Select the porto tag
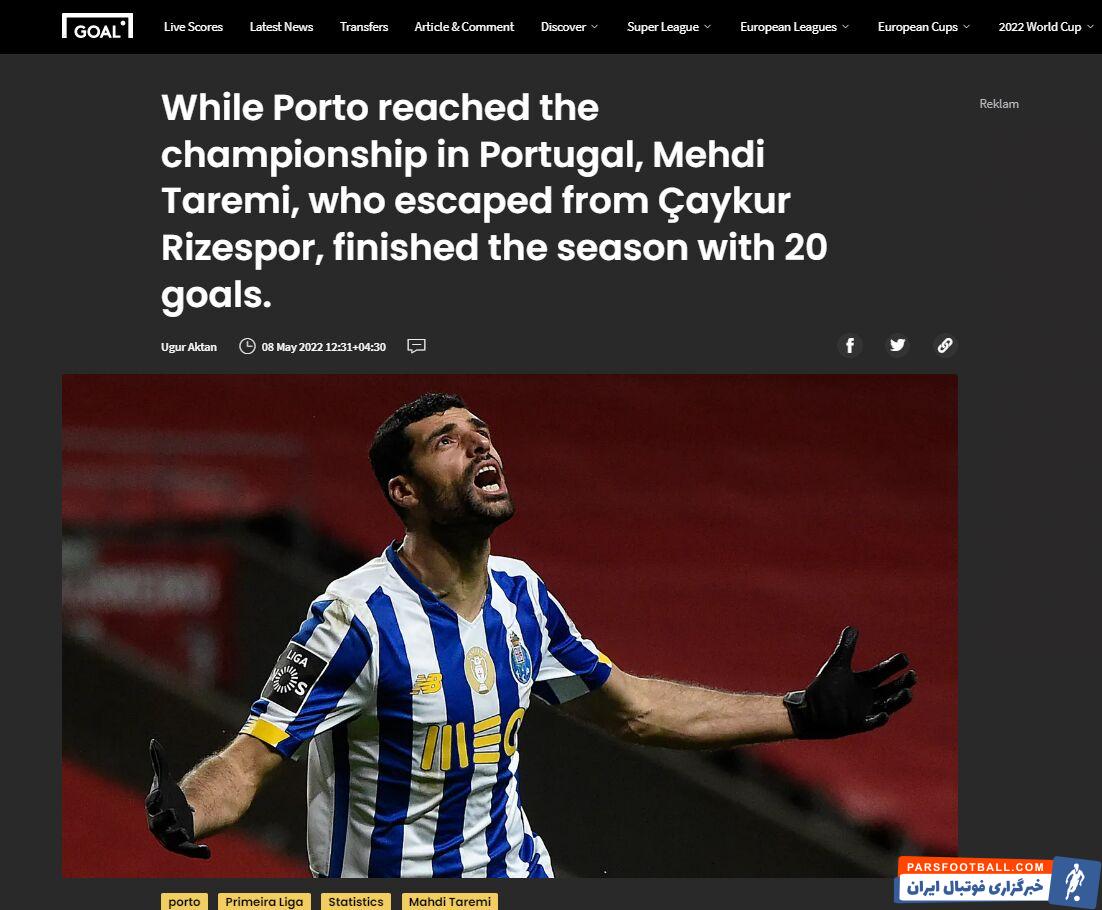Viewport: 1102px width, 910px height. pos(184,901)
